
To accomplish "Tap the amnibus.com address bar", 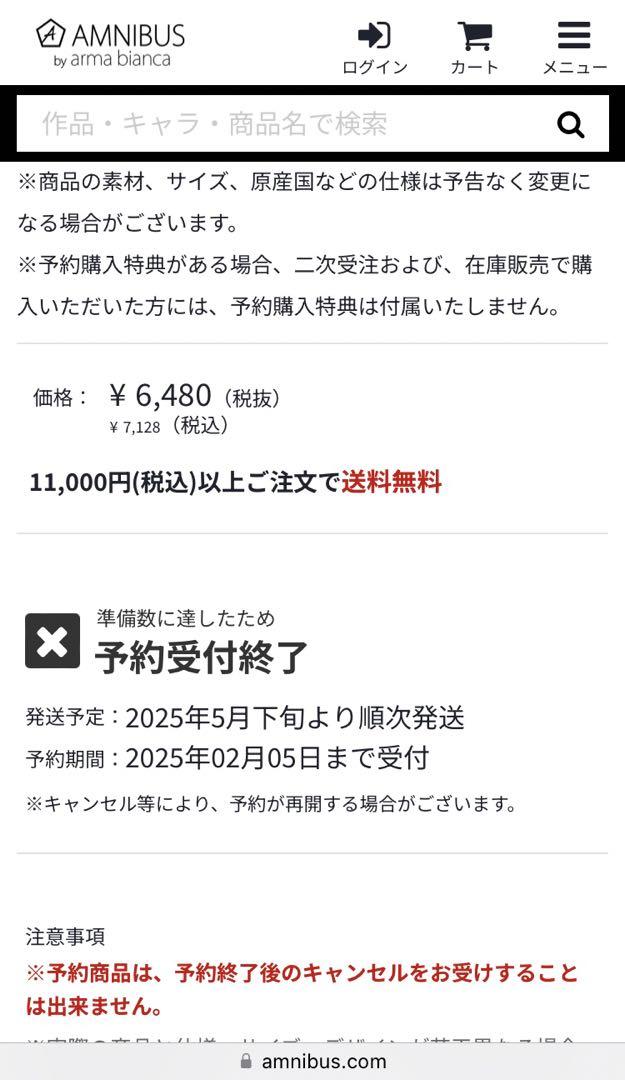I will (x=312, y=1061).
